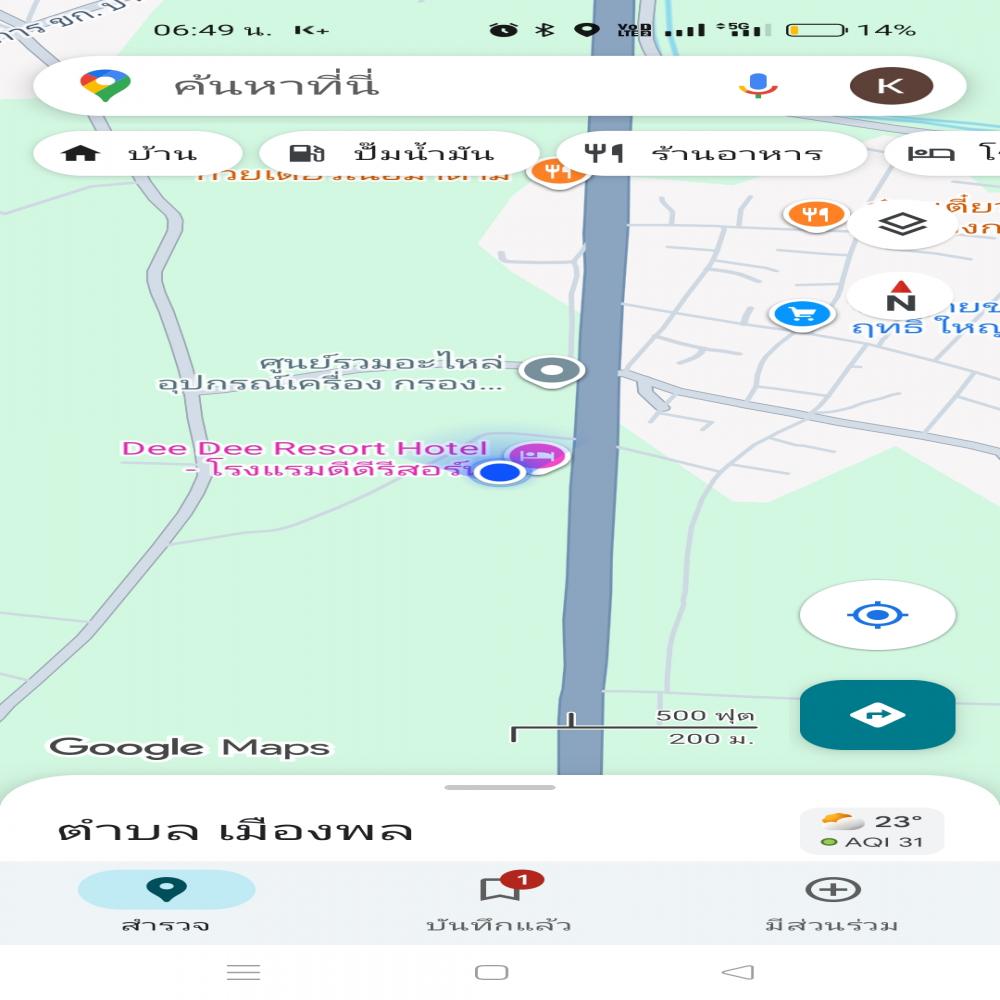Screen dimensions: 1000x1000
Task: Open Dee Dee Resort Hotel map pin
Action: click(538, 456)
